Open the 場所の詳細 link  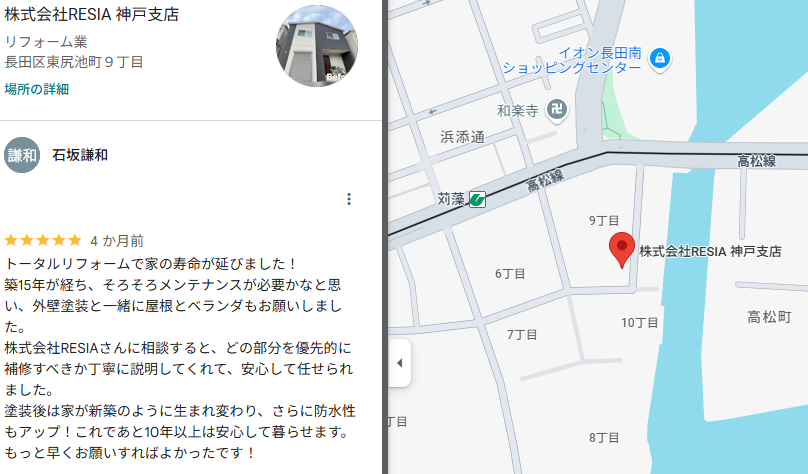pyautogui.click(x=37, y=89)
